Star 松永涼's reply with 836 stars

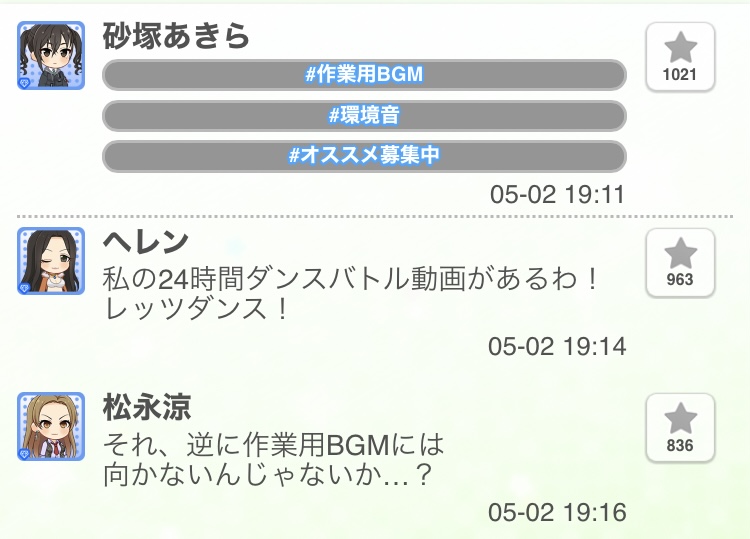tap(679, 428)
